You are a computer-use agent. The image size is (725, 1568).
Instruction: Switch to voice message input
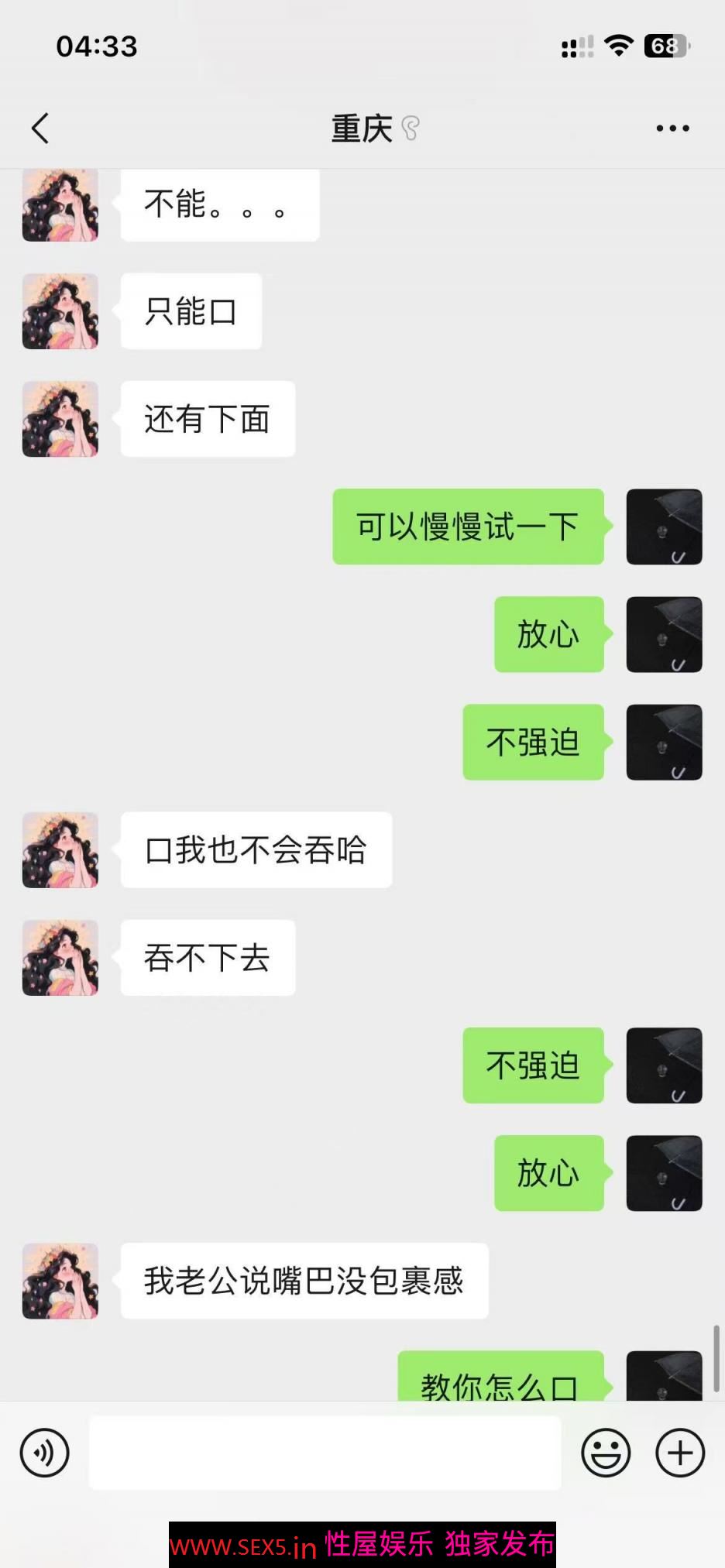45,1453
